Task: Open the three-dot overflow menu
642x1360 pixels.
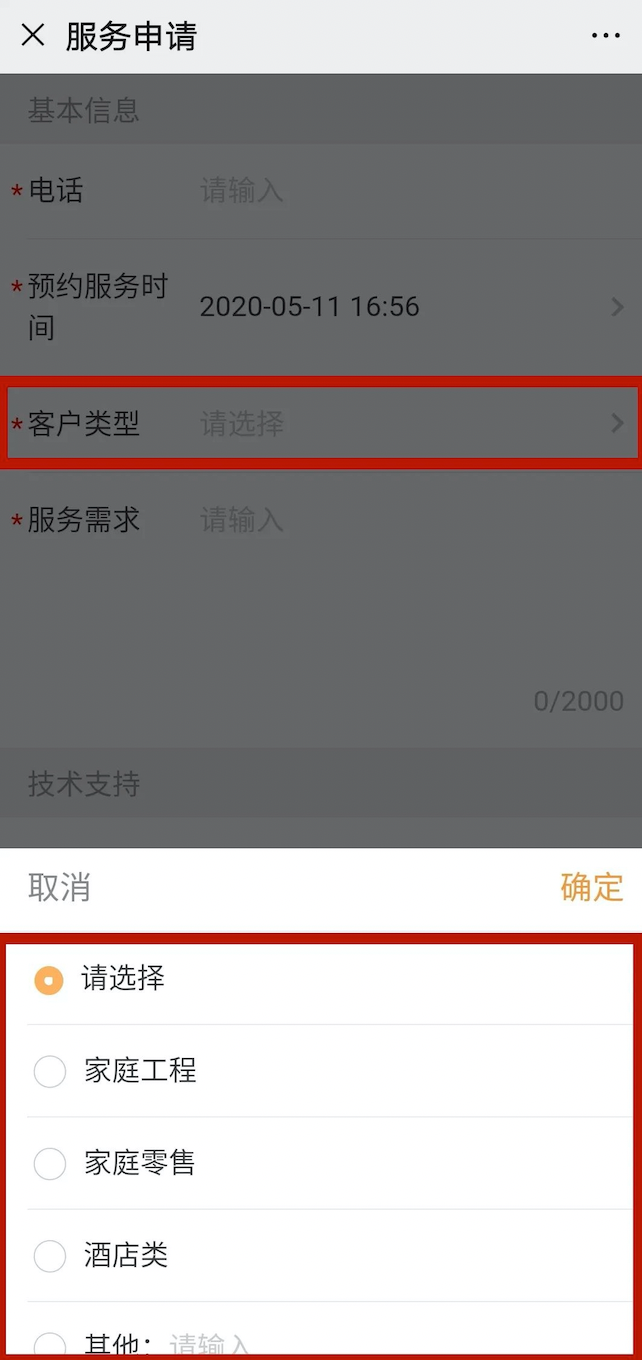Action: tap(605, 36)
